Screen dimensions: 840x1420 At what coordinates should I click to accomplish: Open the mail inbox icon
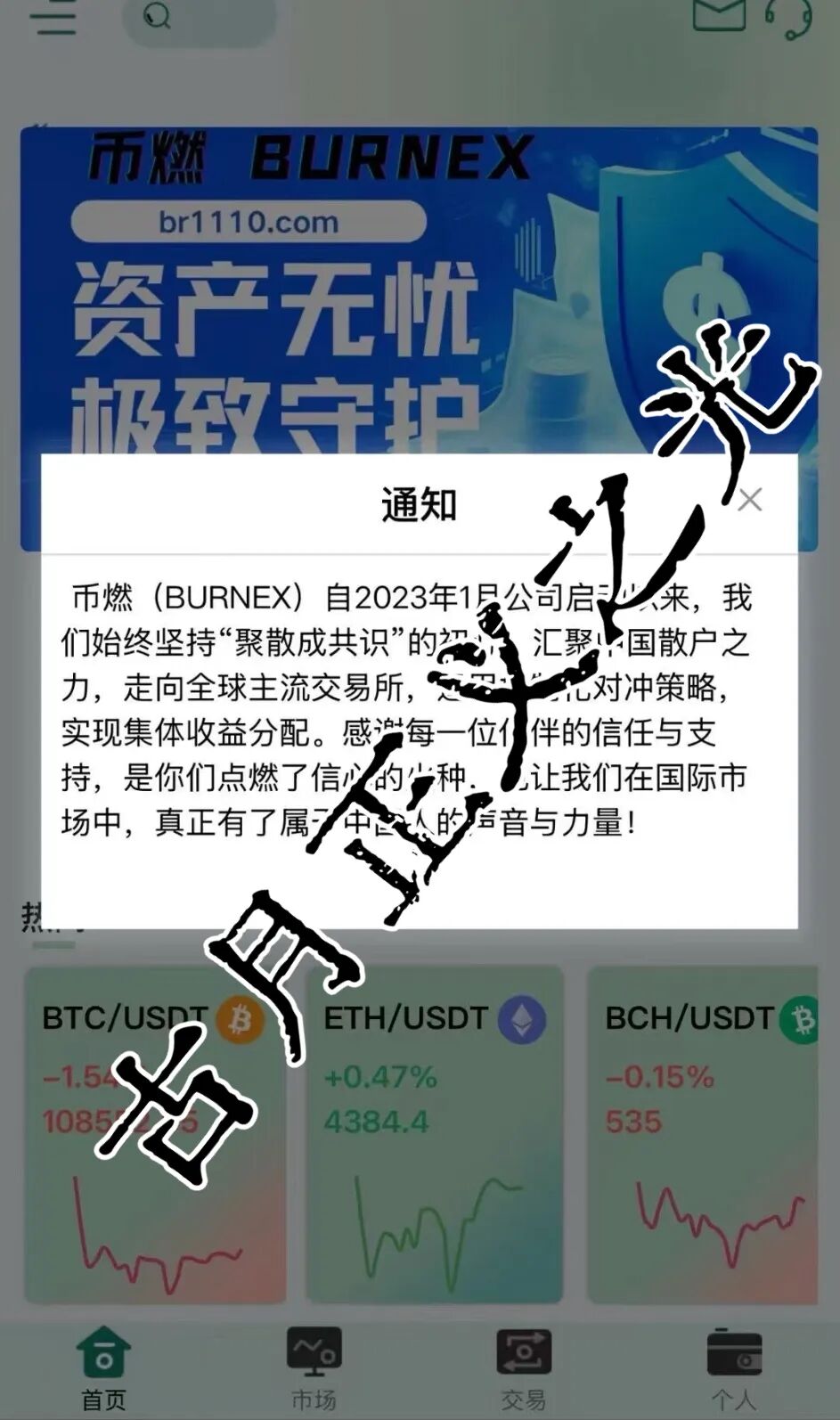click(x=718, y=14)
